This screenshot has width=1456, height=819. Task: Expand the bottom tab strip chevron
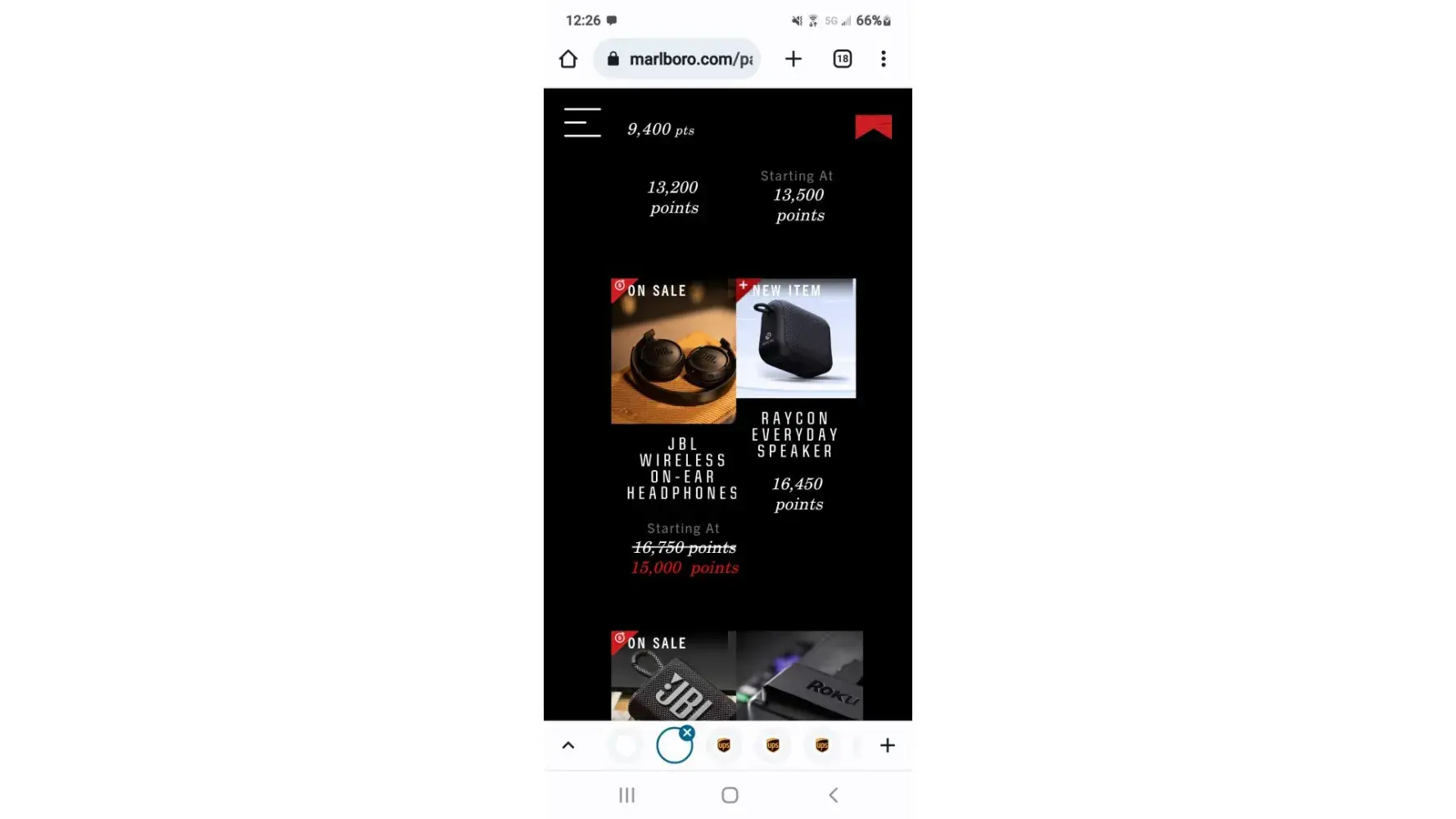click(568, 745)
